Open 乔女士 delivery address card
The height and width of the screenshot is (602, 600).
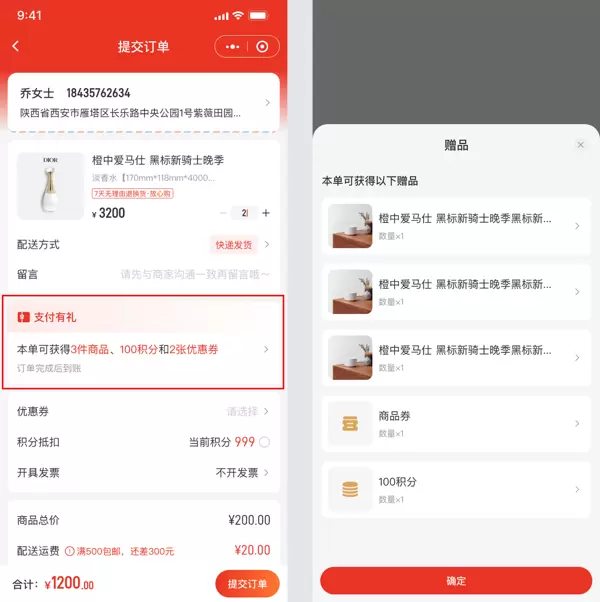click(143, 103)
